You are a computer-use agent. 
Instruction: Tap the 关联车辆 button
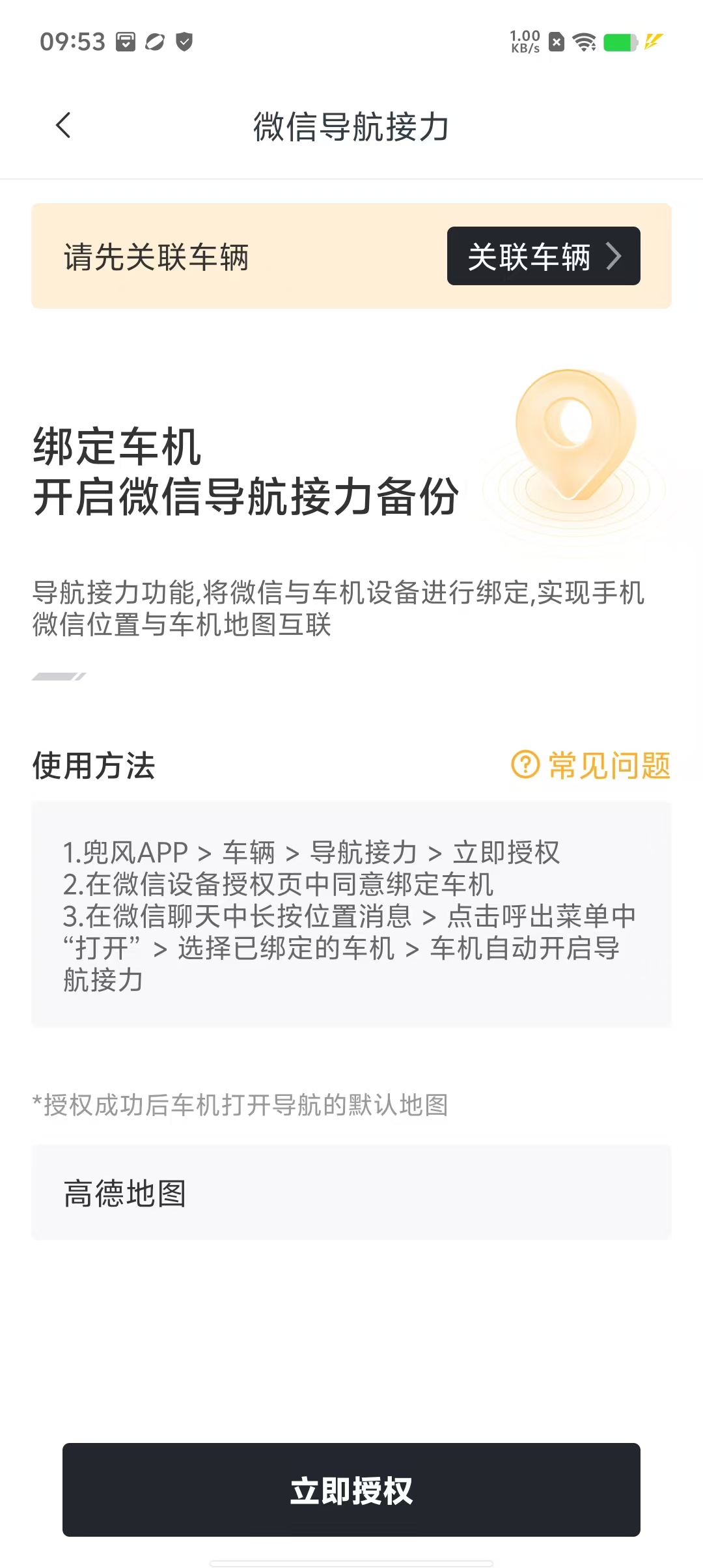pos(543,256)
